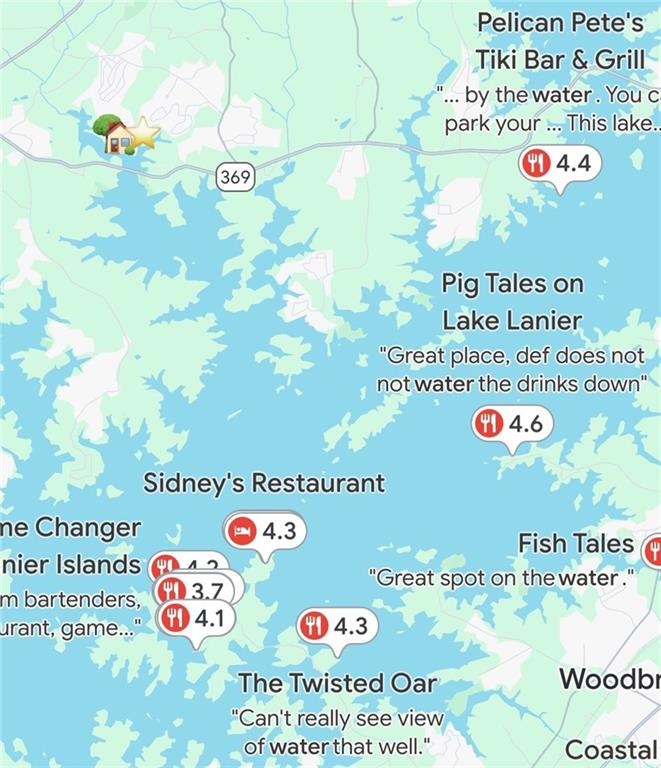Screen dimensions: 661x768
Task: Tap Sidney's Restaurant 4.3 lodging pin
Action: pos(264,531)
